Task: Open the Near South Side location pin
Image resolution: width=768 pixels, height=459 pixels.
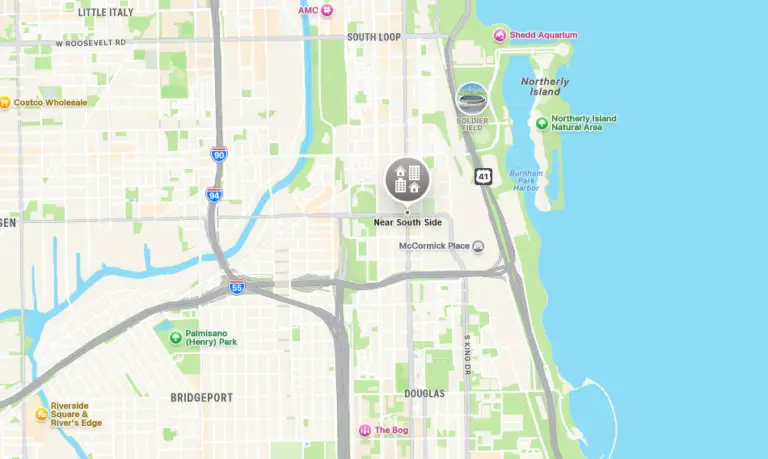Action: pyautogui.click(x=407, y=180)
